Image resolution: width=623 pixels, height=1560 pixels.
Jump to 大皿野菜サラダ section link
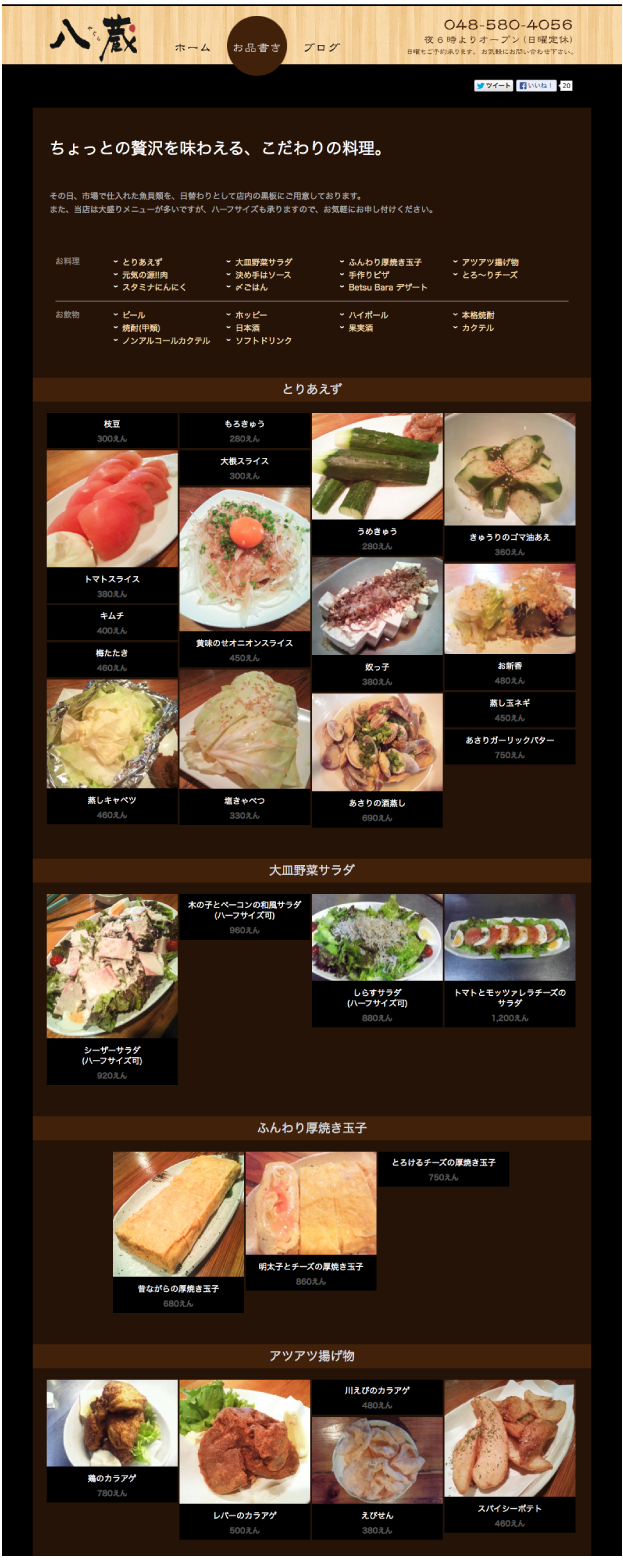click(x=263, y=262)
